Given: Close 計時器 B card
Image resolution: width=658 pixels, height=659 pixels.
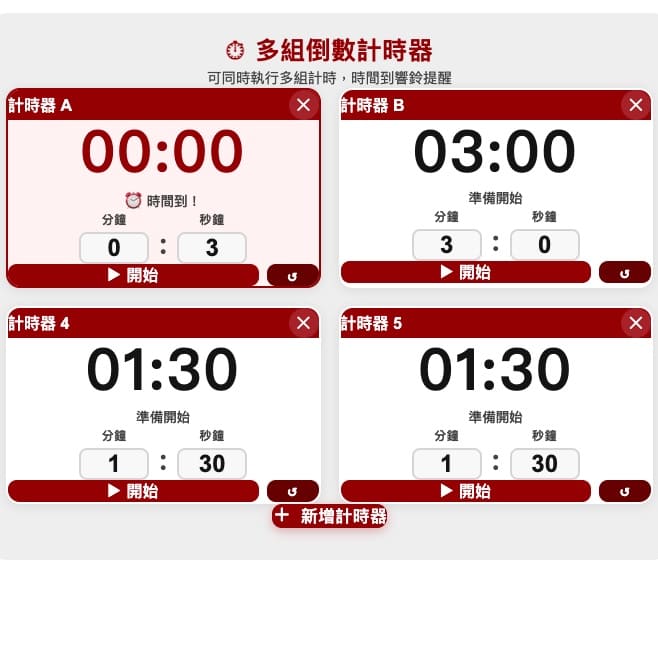Looking at the screenshot, I should click(x=635, y=105).
